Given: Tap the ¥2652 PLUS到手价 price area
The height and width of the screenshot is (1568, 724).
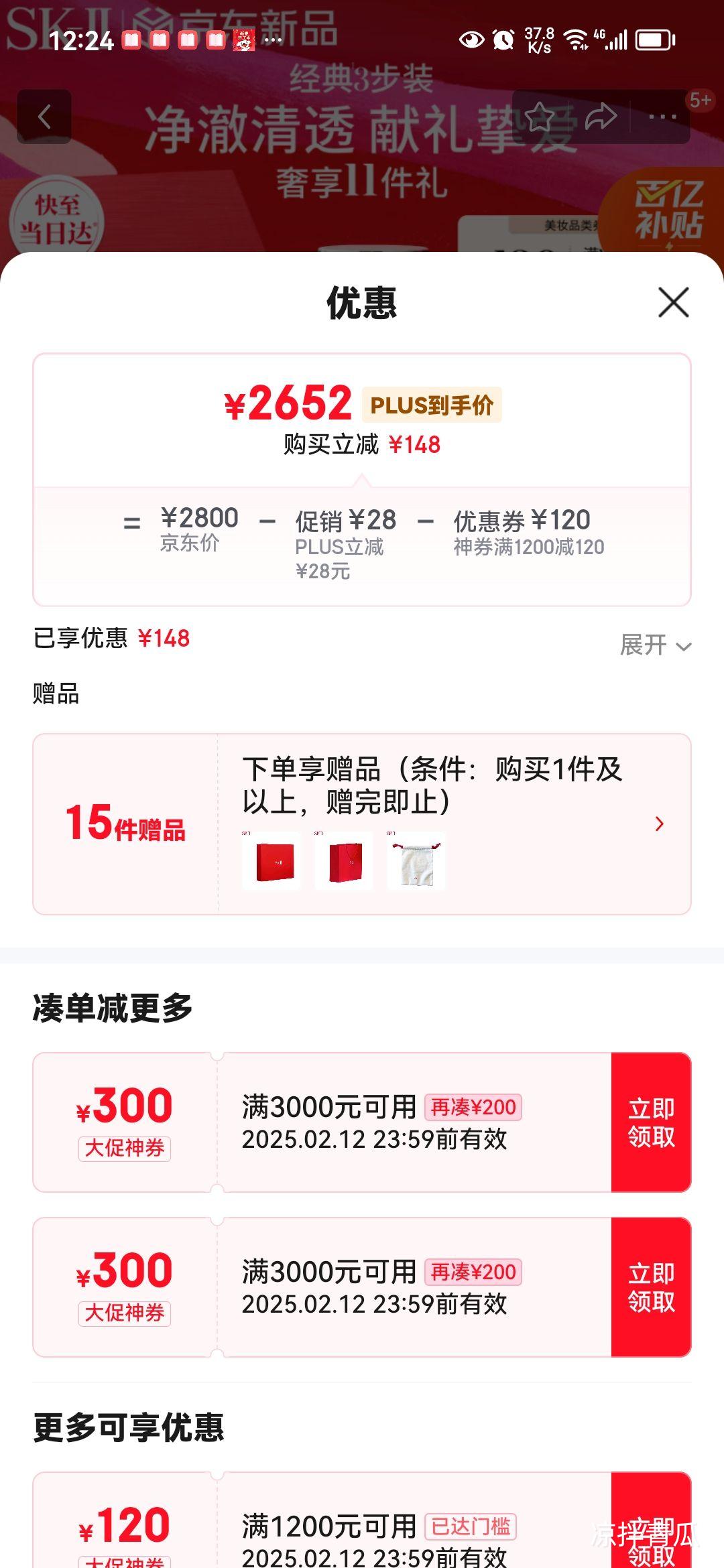Looking at the screenshot, I should click(362, 405).
